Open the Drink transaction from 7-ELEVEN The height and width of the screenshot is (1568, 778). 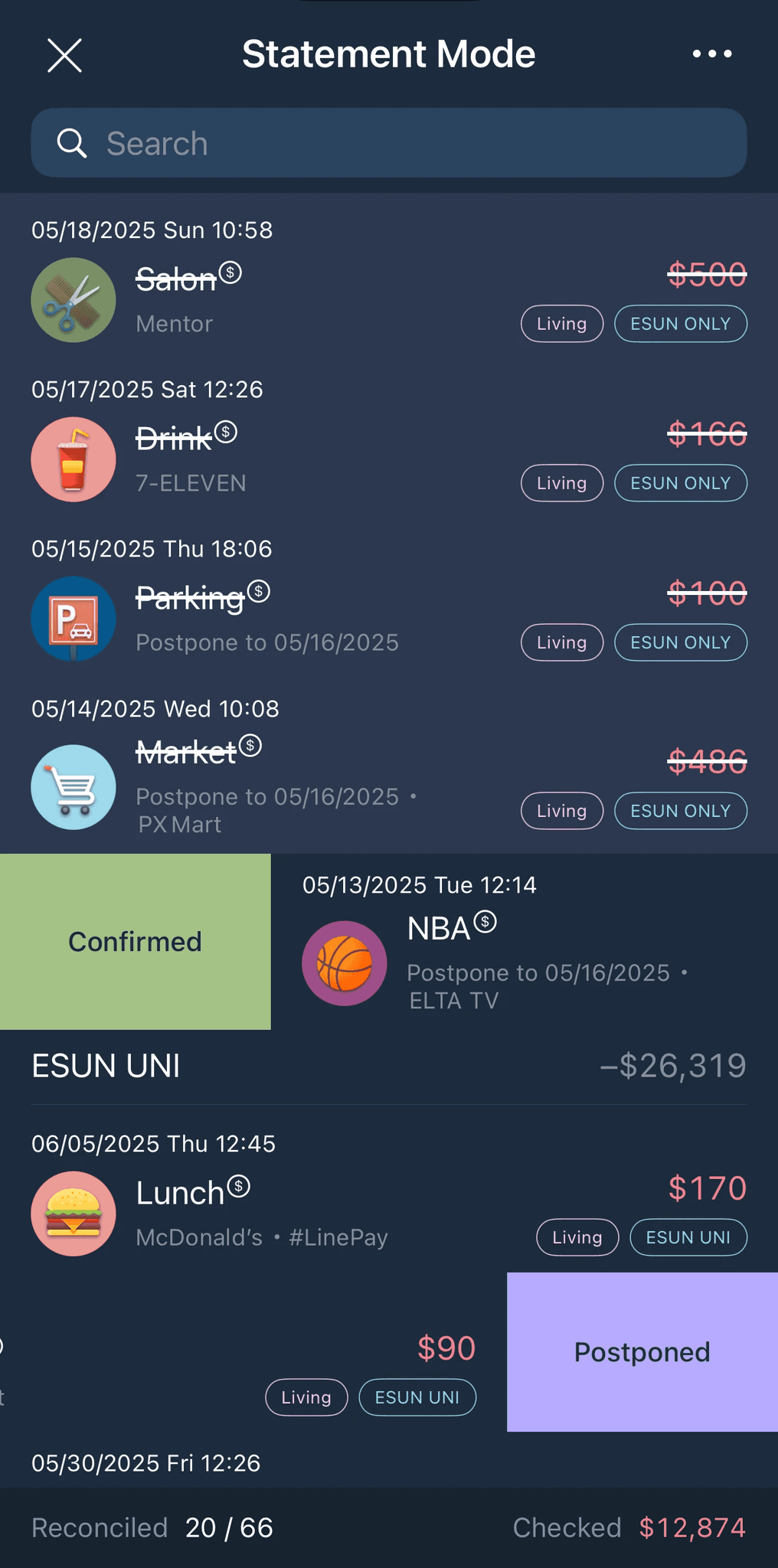click(x=388, y=459)
